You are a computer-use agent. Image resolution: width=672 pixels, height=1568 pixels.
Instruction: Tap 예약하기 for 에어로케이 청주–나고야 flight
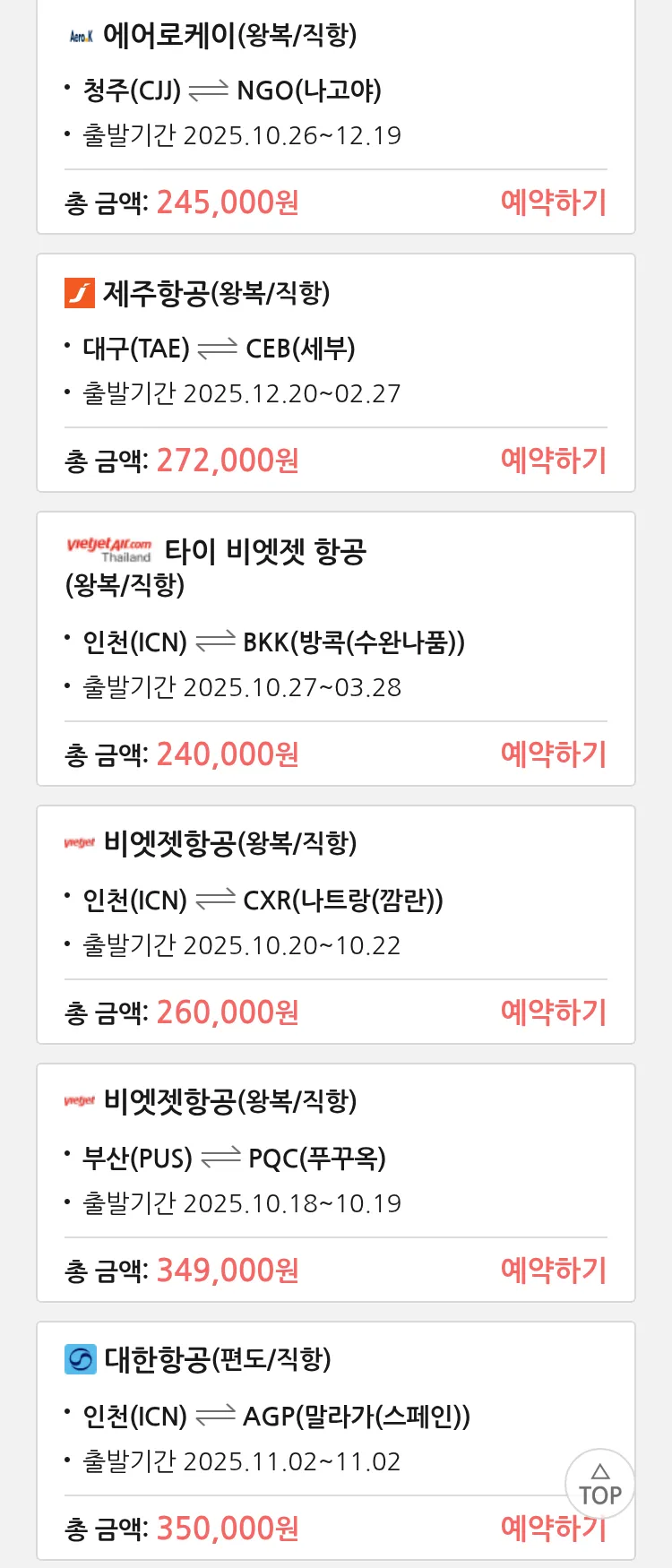point(553,202)
